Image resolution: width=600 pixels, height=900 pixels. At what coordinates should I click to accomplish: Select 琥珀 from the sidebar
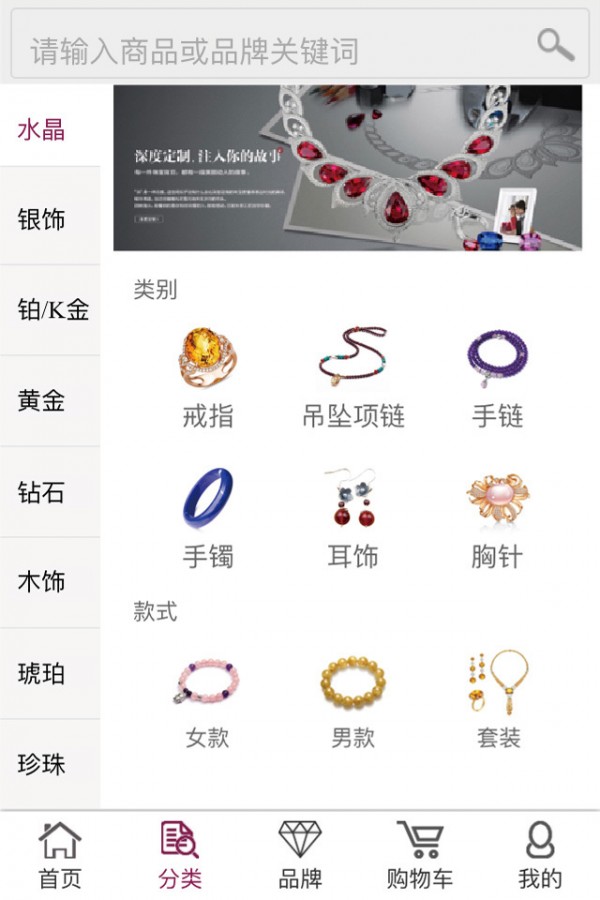42,673
